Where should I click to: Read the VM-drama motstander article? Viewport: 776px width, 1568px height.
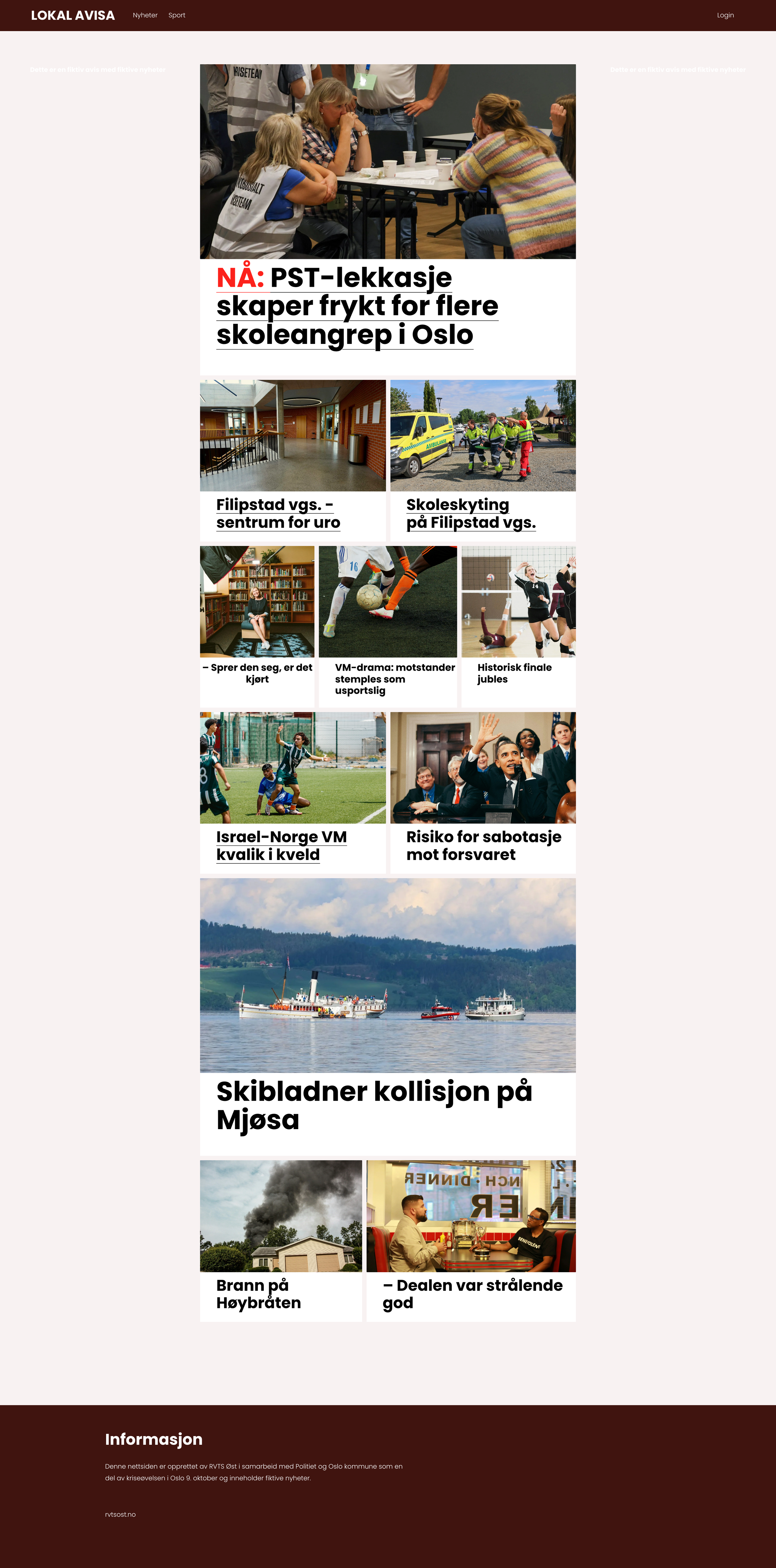pyautogui.click(x=395, y=679)
